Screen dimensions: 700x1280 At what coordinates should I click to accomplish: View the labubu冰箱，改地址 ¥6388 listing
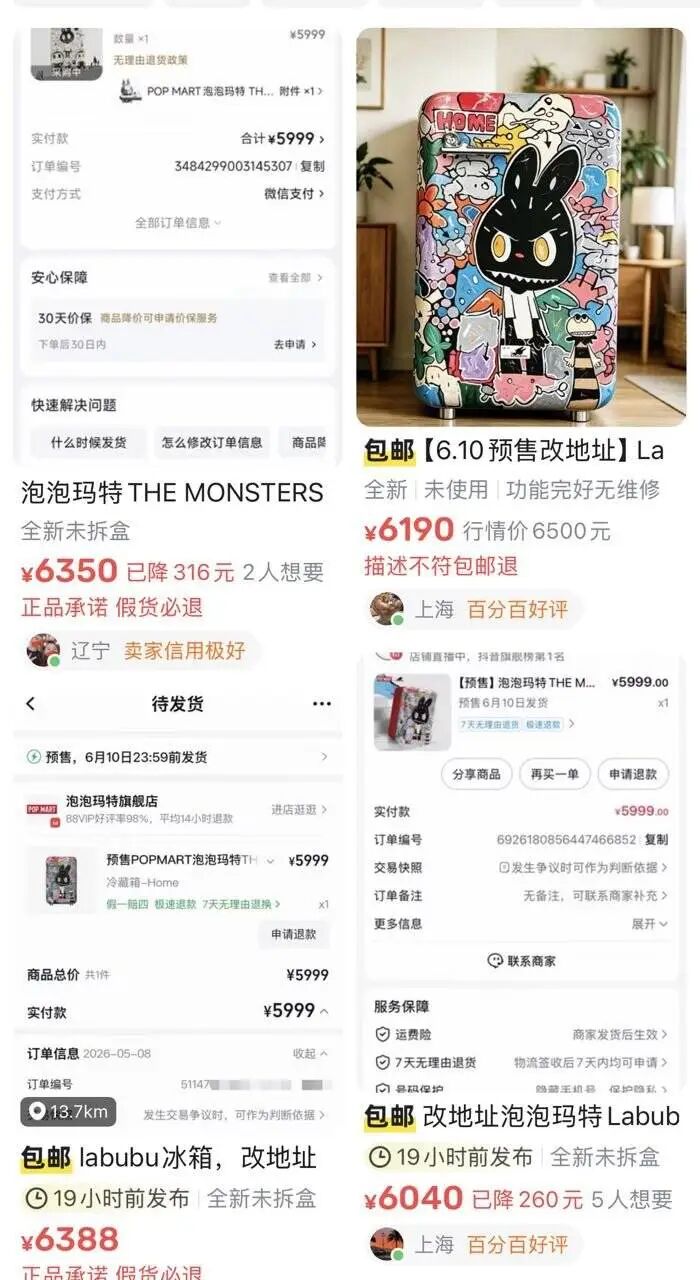coord(169,1158)
